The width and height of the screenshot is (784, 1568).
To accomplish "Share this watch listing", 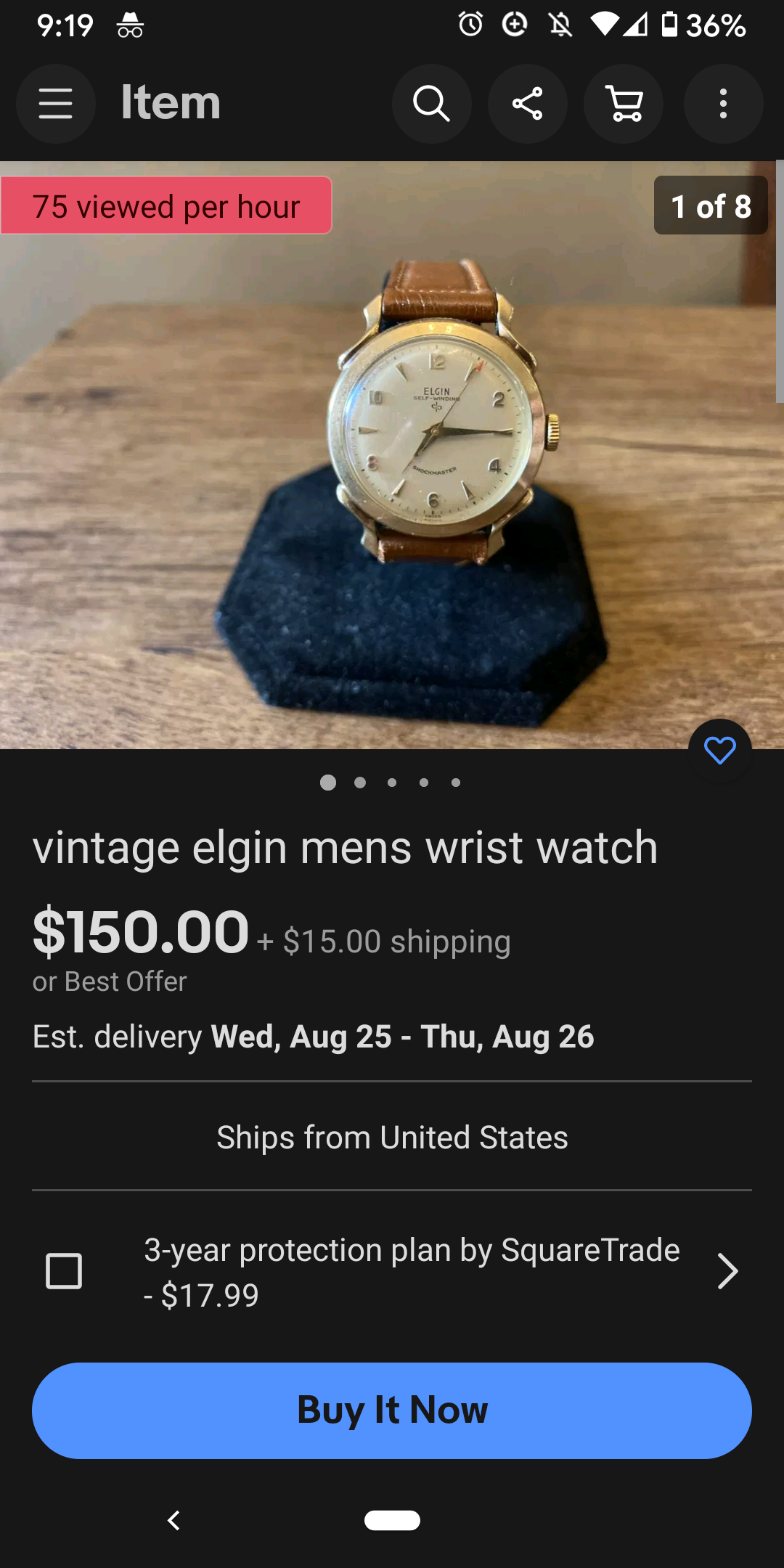I will tap(528, 104).
